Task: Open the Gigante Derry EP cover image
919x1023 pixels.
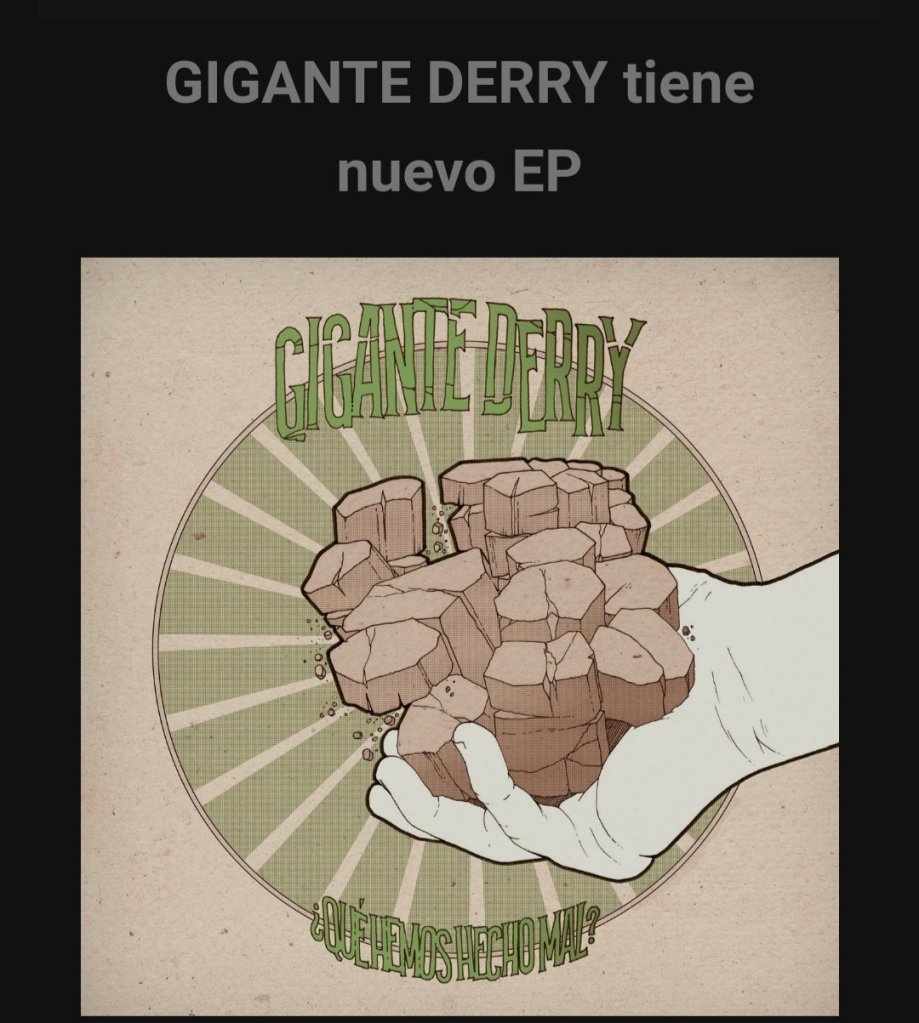Action: [460, 636]
